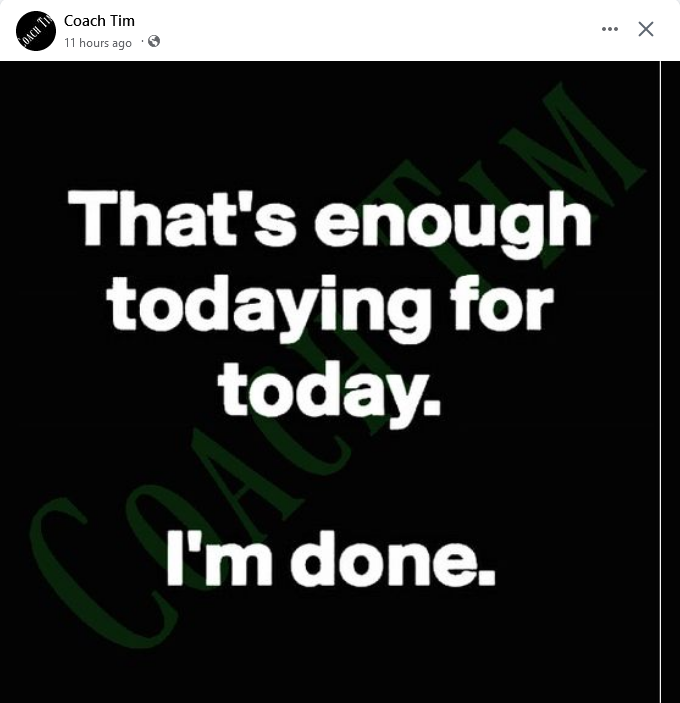The height and width of the screenshot is (703, 680).
Task: Open the Coach Tim page name link
Action: coord(98,21)
